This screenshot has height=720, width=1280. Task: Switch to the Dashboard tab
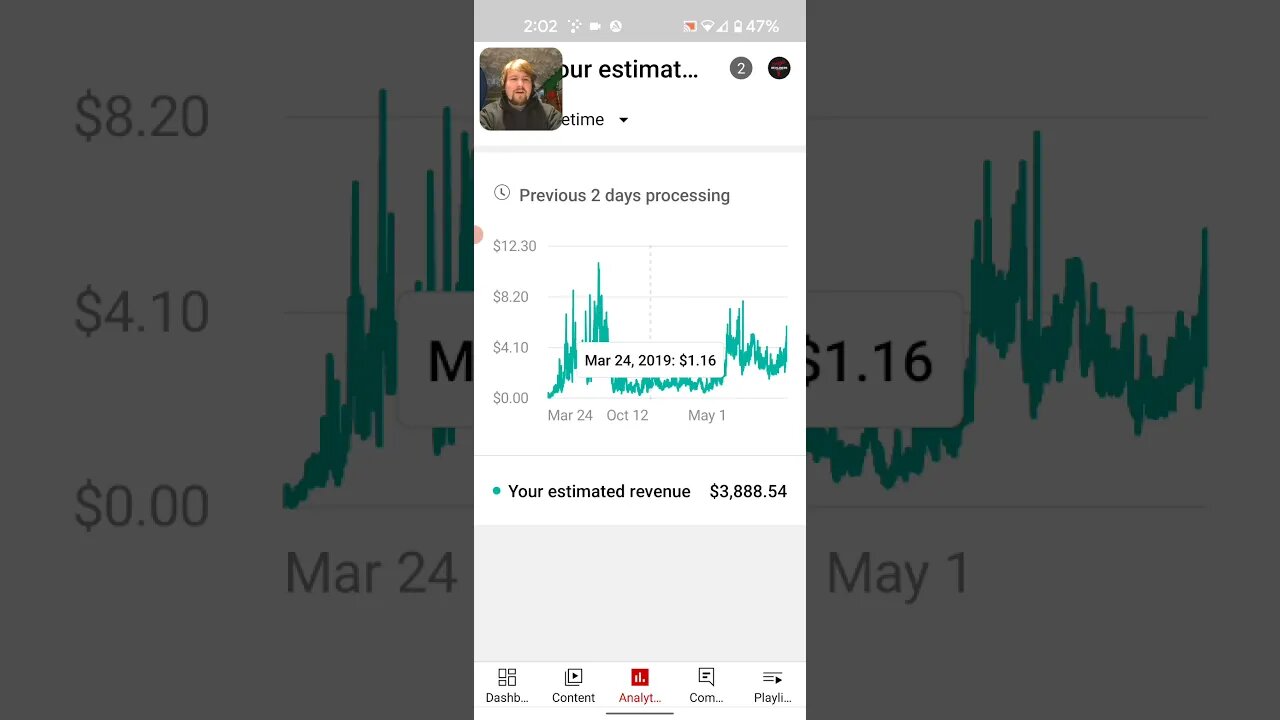(x=507, y=685)
